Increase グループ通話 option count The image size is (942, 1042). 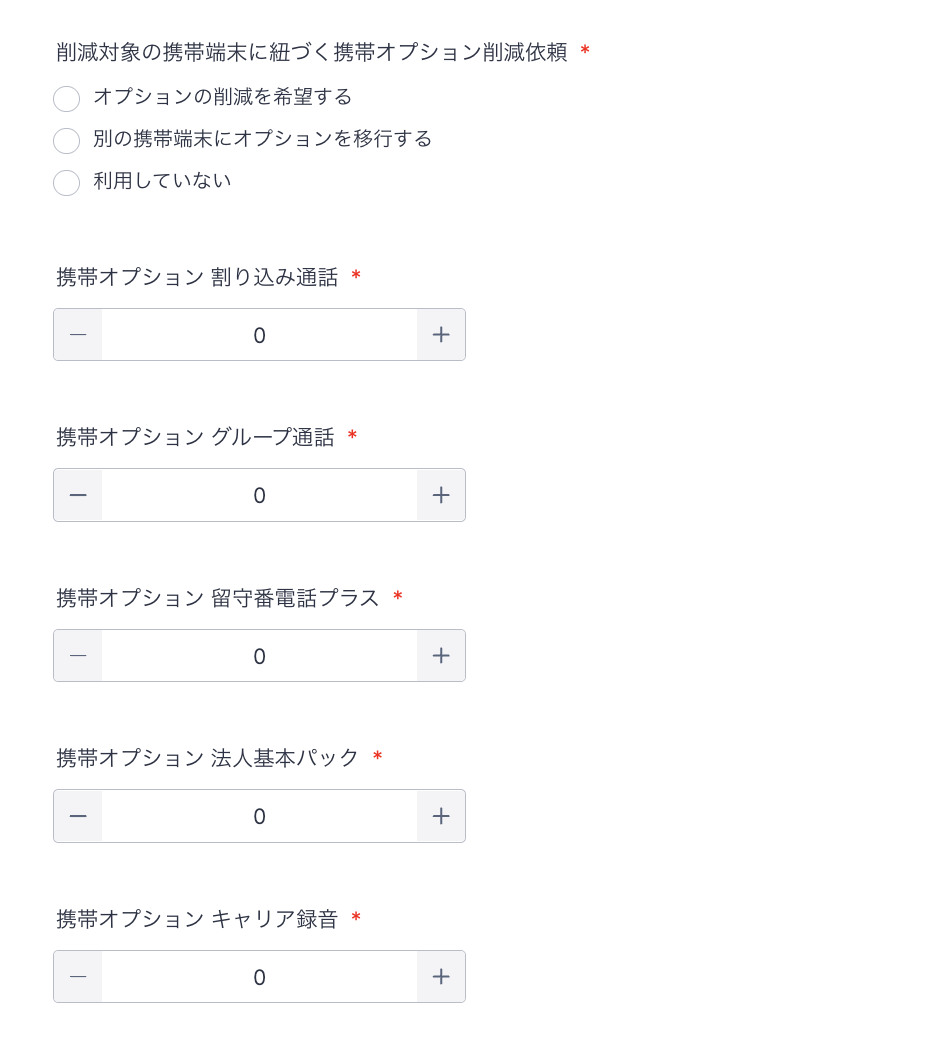point(441,495)
